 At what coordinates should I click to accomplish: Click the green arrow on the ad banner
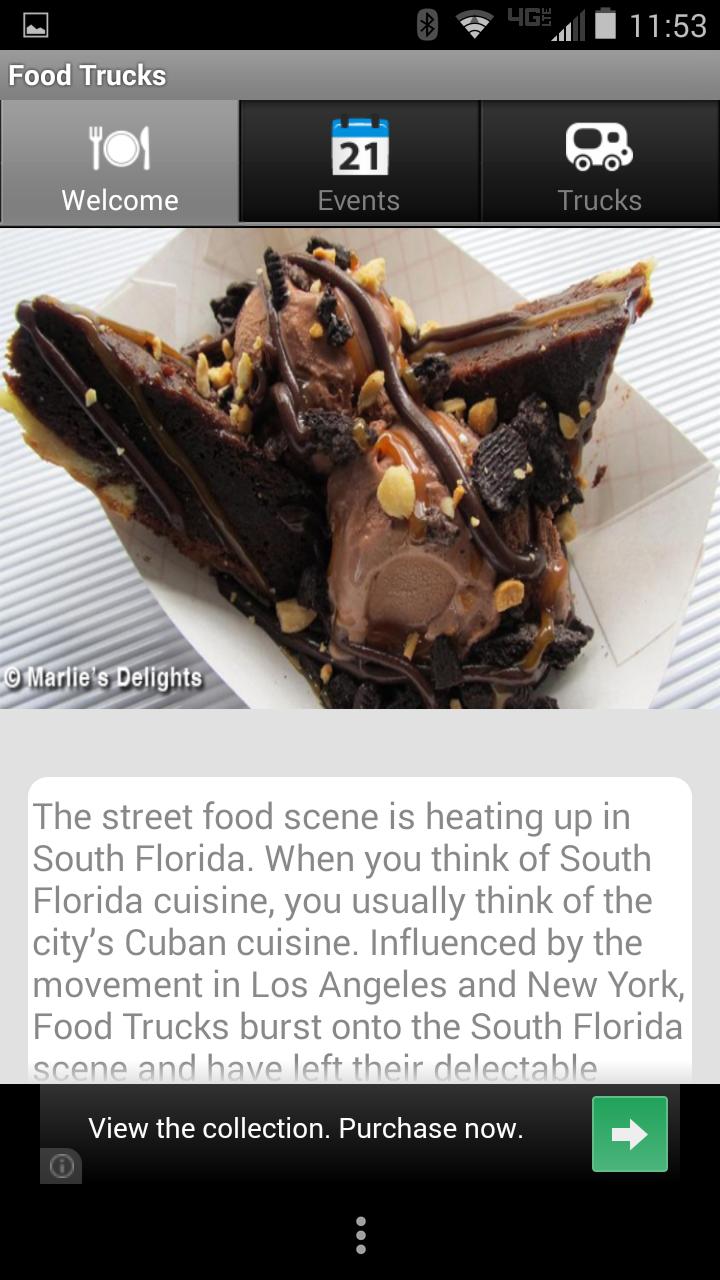(x=630, y=1134)
